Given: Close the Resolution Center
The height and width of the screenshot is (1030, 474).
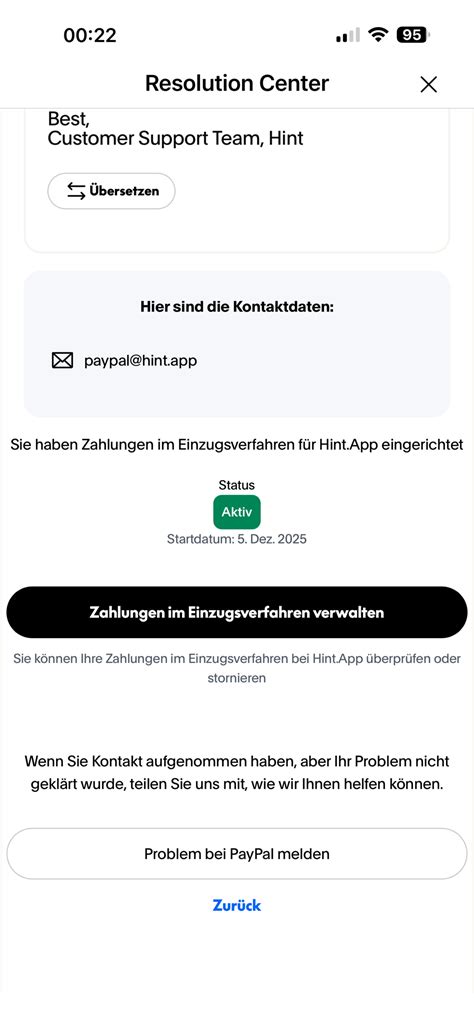Looking at the screenshot, I should coord(428,84).
